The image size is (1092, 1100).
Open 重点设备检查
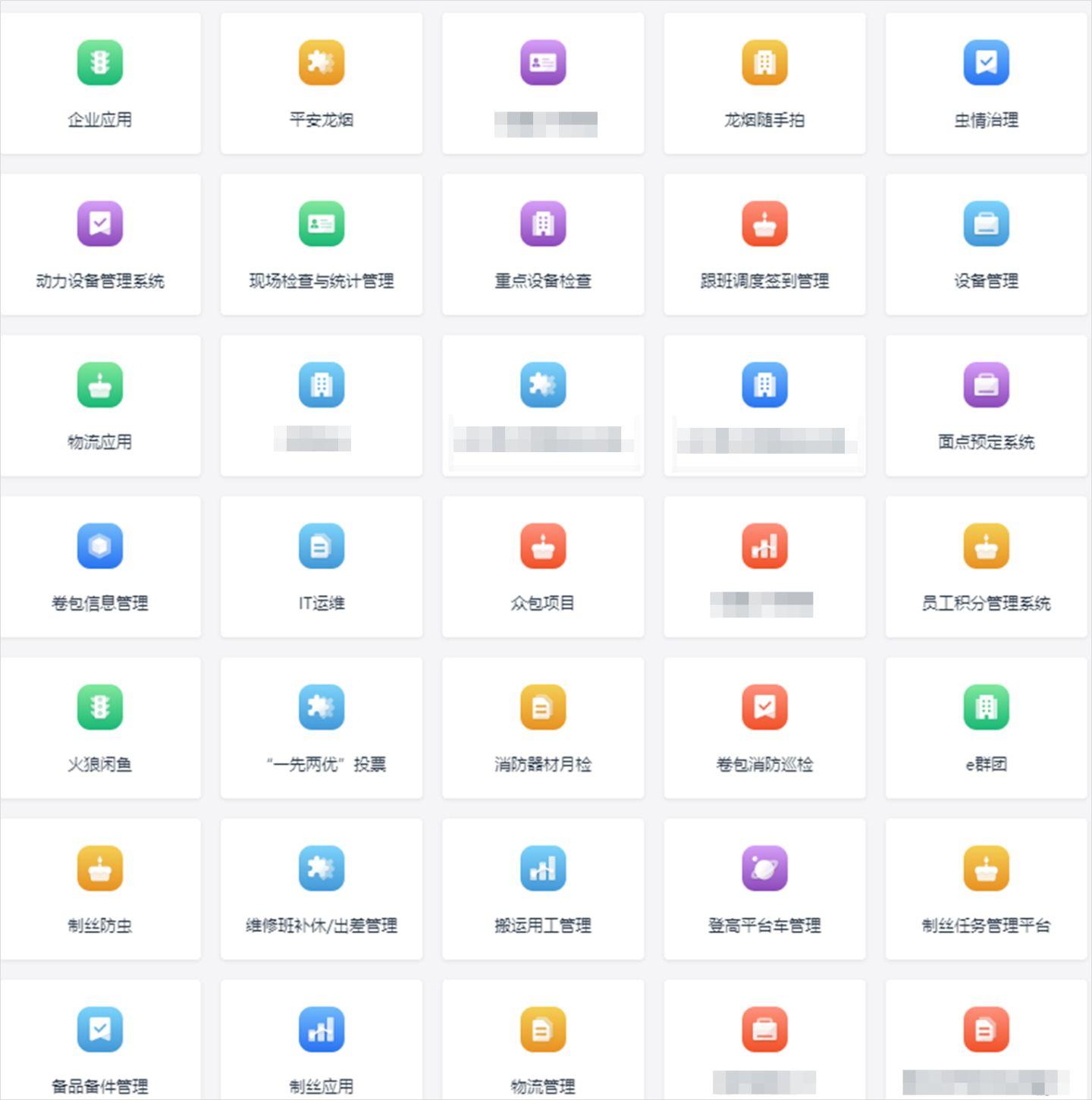[543, 244]
